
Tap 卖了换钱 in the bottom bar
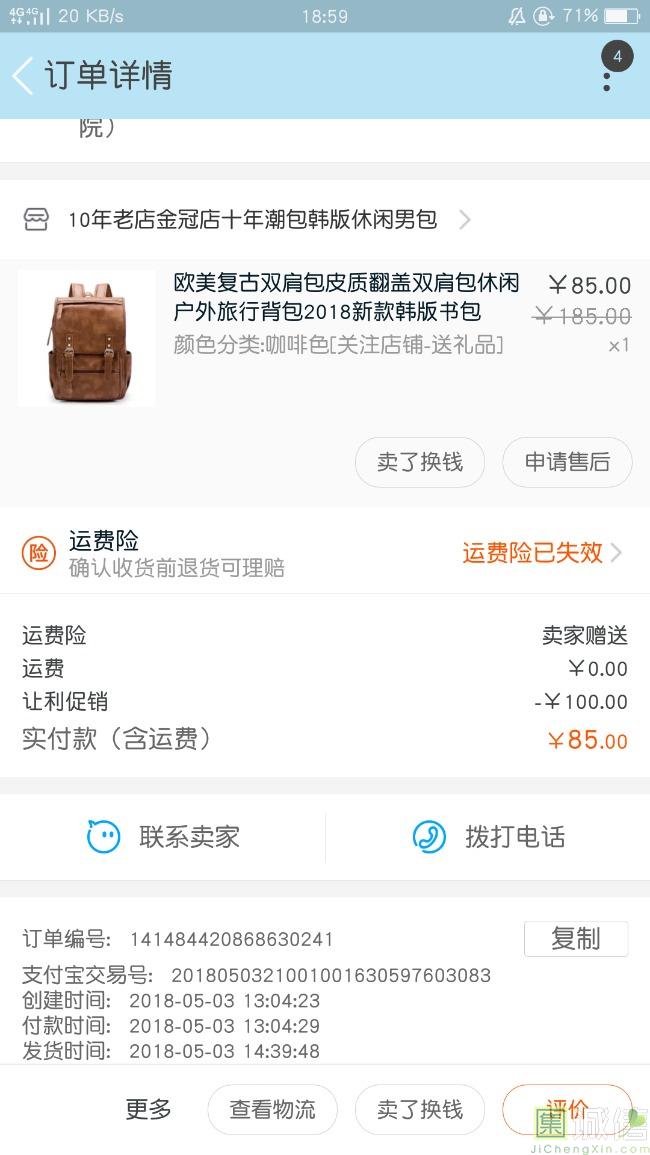(419, 1109)
